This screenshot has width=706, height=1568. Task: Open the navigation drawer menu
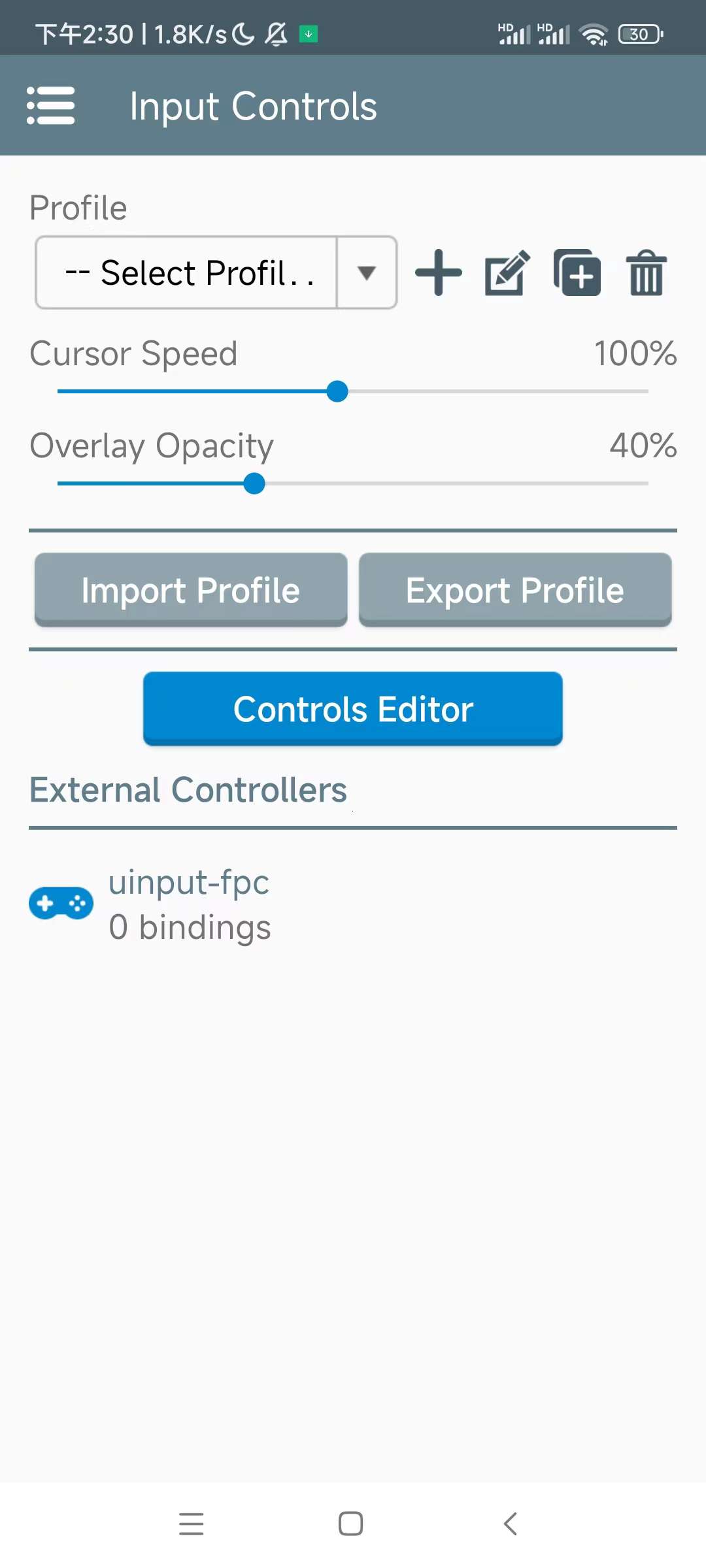[x=50, y=105]
